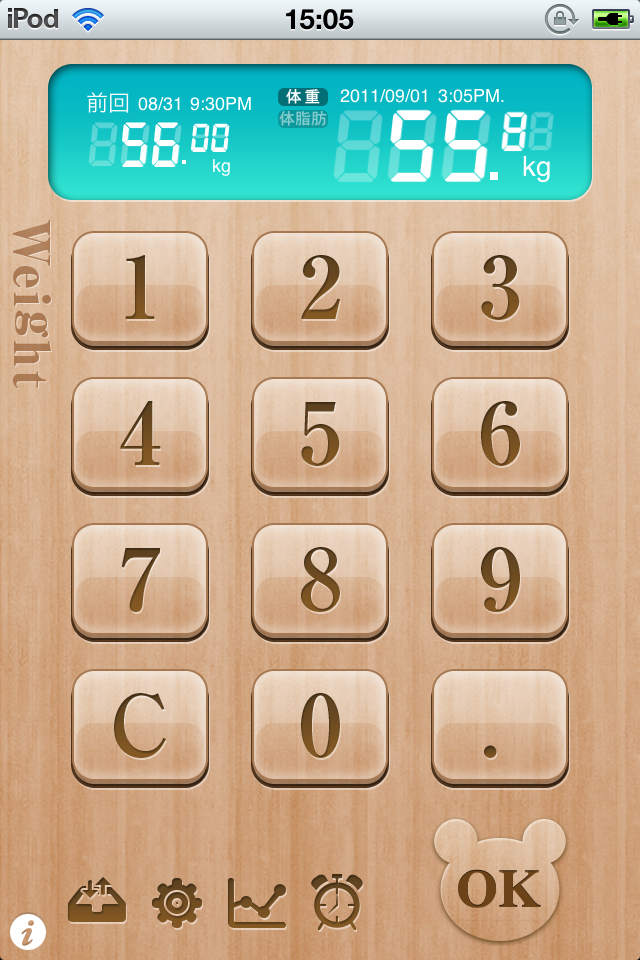Tap the number 3 key
640x960 pixels.
pos(500,289)
